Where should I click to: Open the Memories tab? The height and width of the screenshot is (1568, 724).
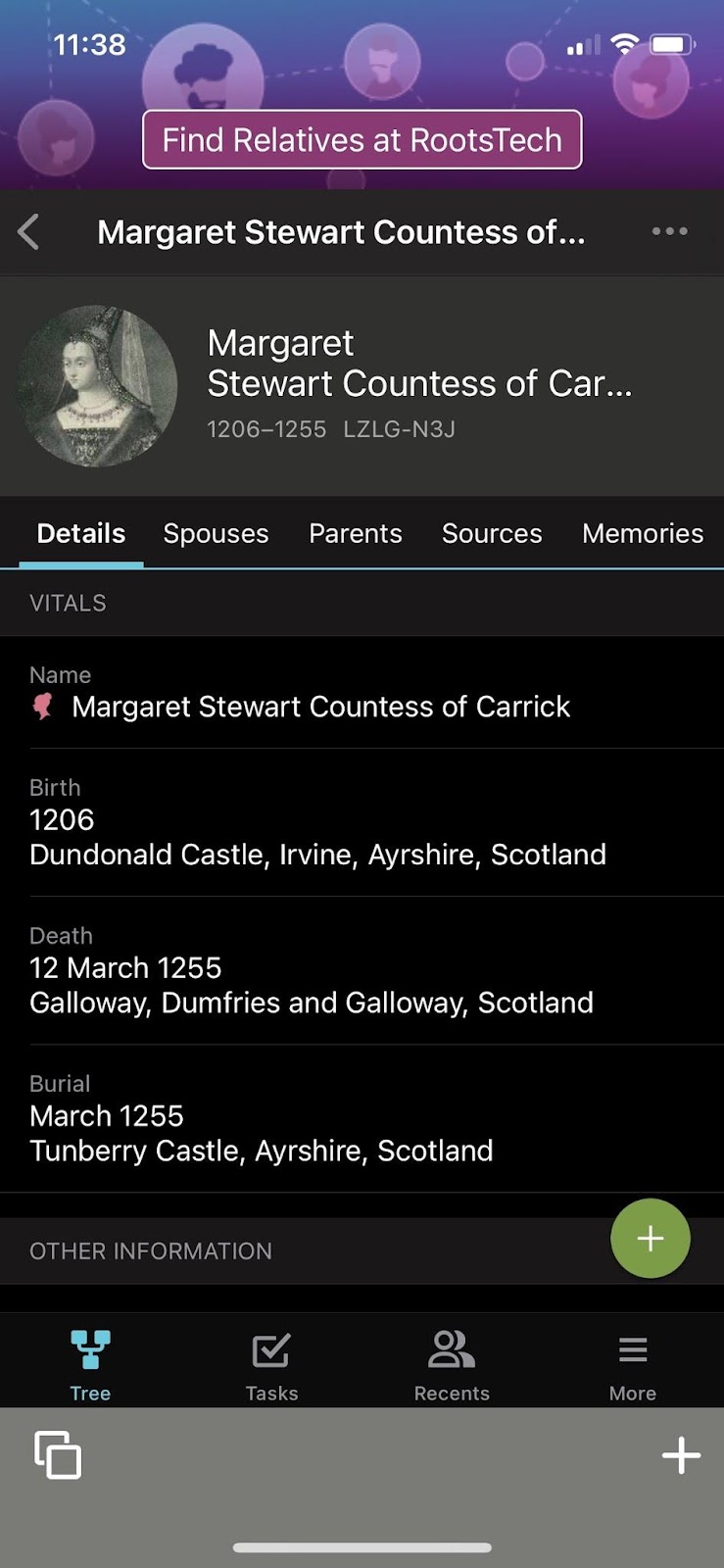642,533
